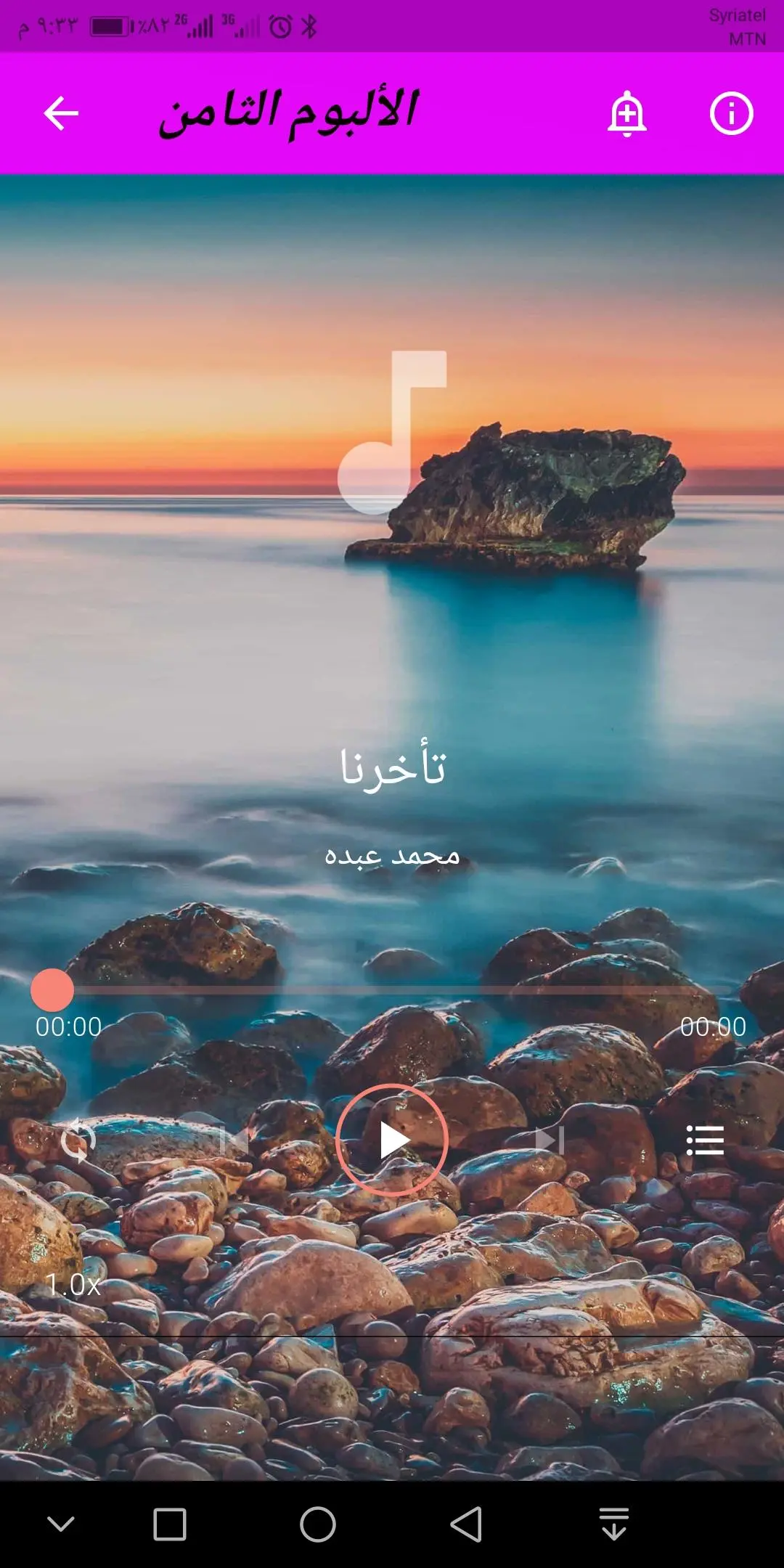
Task: Tap the system home button
Action: [318, 1524]
